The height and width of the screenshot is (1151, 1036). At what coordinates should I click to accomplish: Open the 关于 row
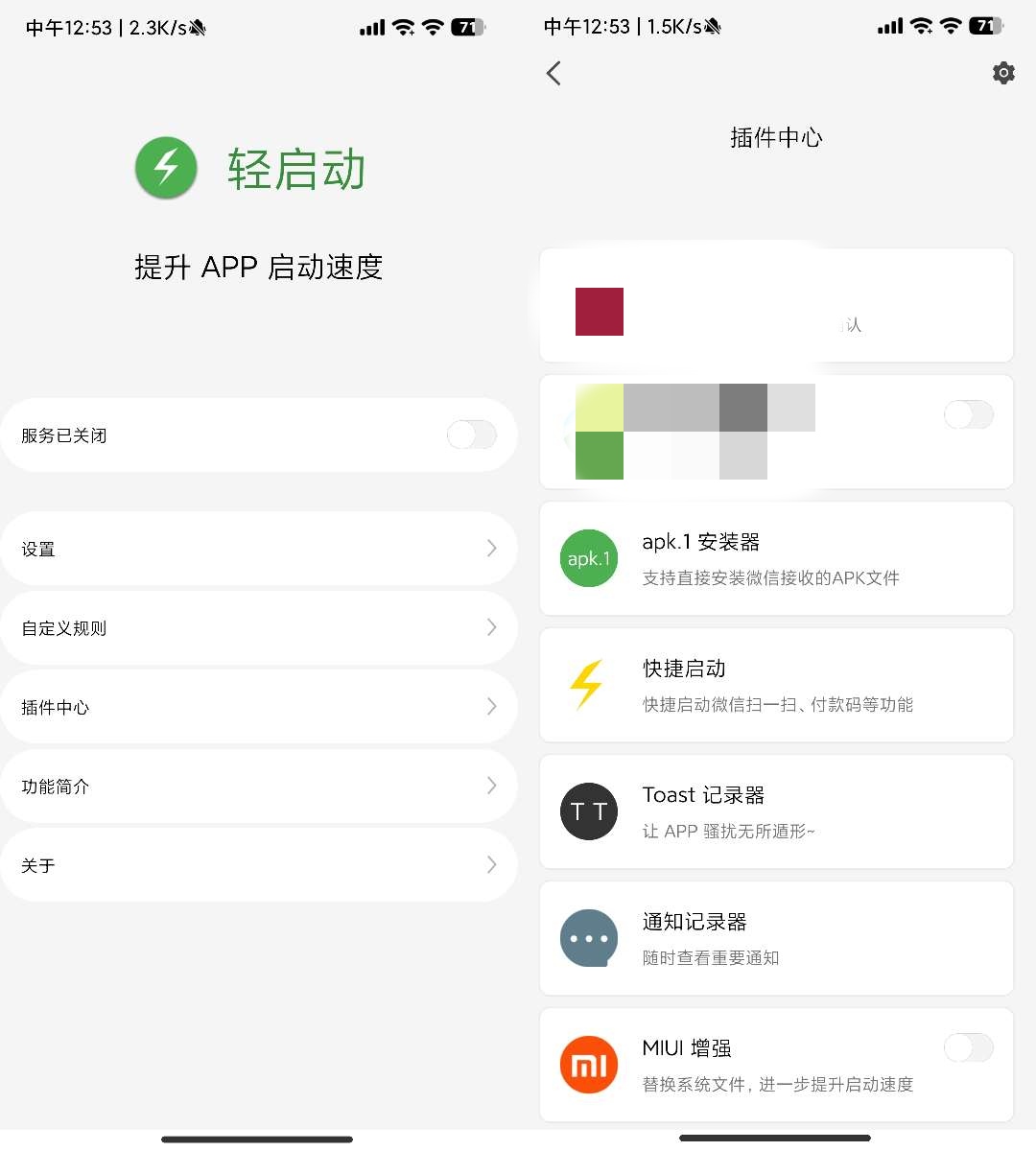pos(259,865)
